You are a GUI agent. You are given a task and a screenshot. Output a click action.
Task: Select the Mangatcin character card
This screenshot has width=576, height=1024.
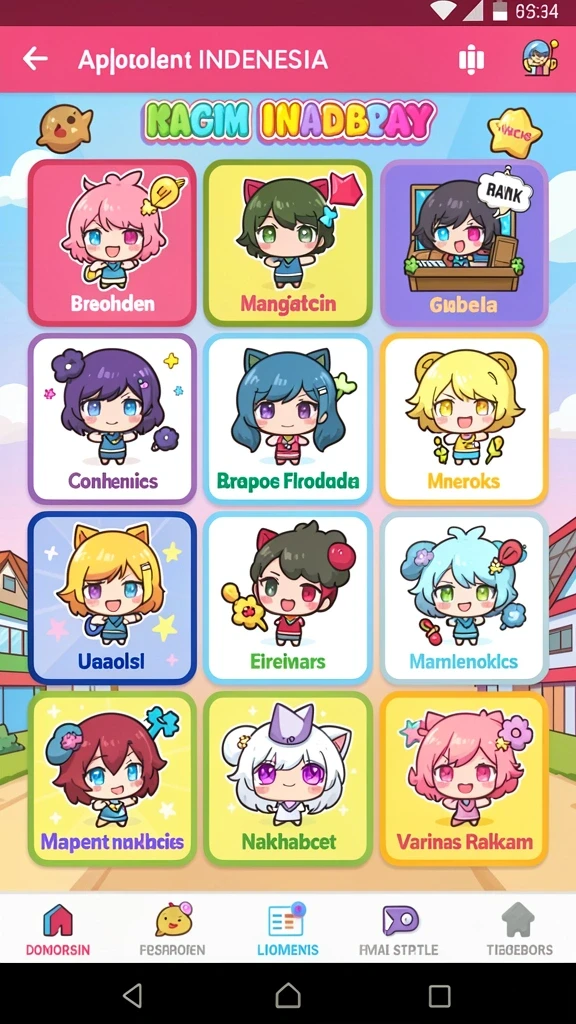click(288, 243)
